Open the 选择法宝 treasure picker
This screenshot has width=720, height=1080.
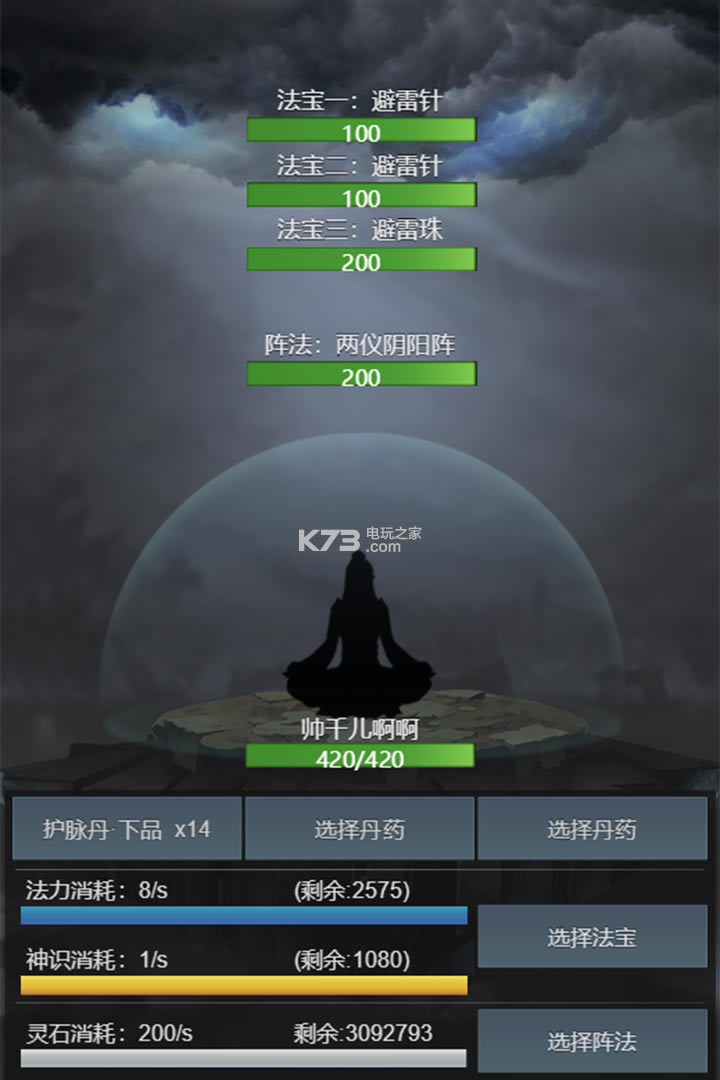(x=591, y=937)
